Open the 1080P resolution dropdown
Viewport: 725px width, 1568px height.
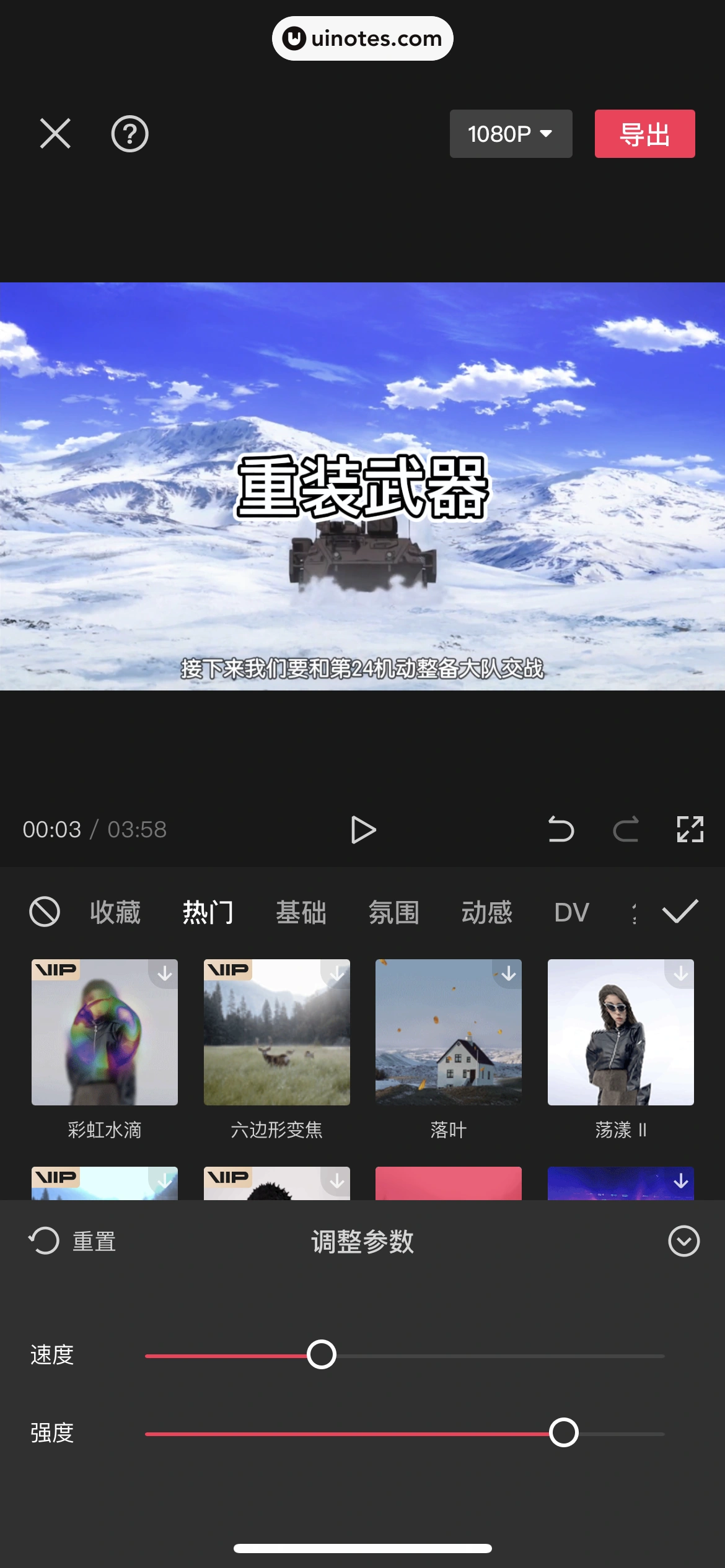click(510, 134)
